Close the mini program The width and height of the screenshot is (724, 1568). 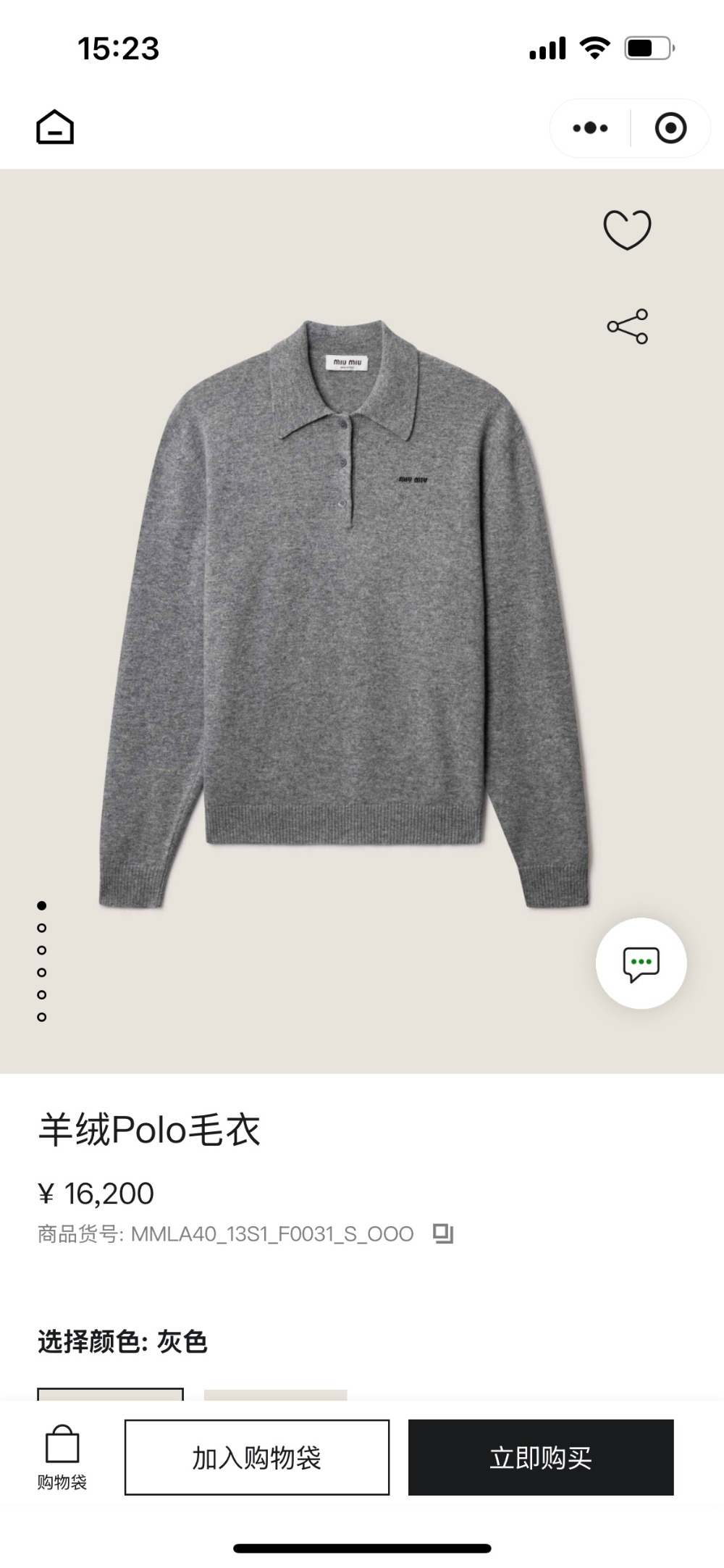click(670, 128)
